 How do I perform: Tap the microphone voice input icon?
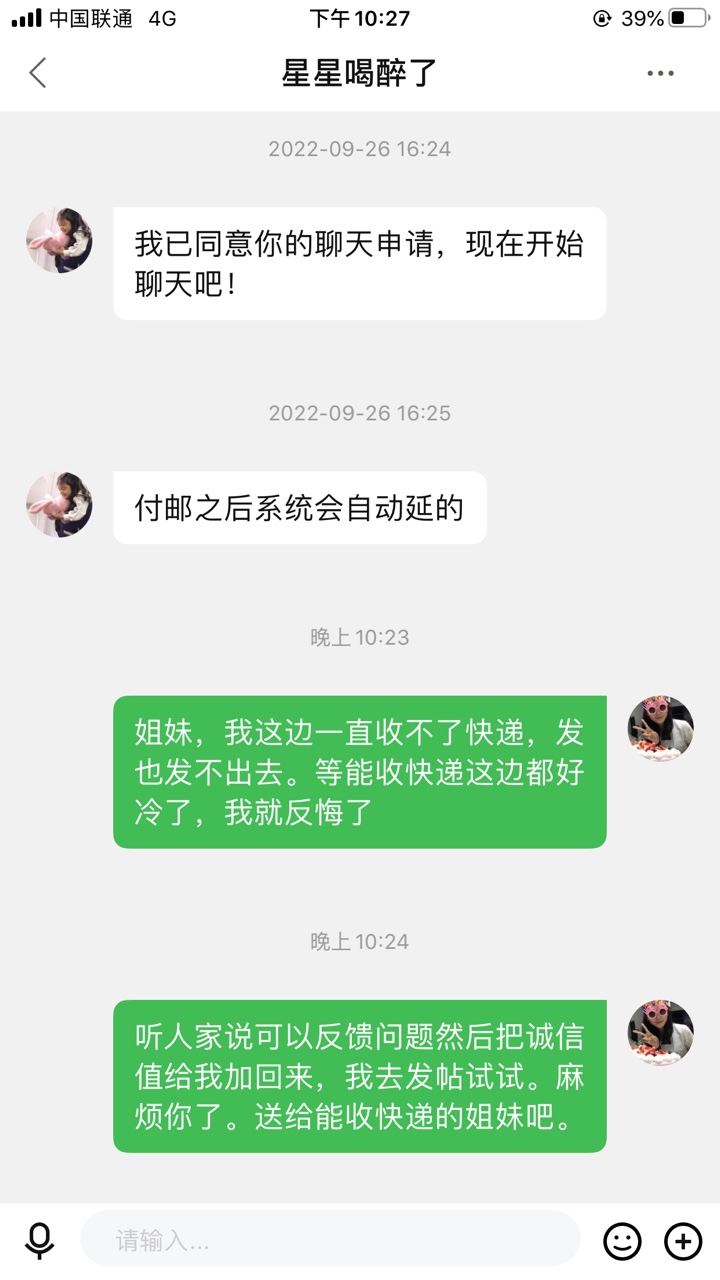point(40,1241)
